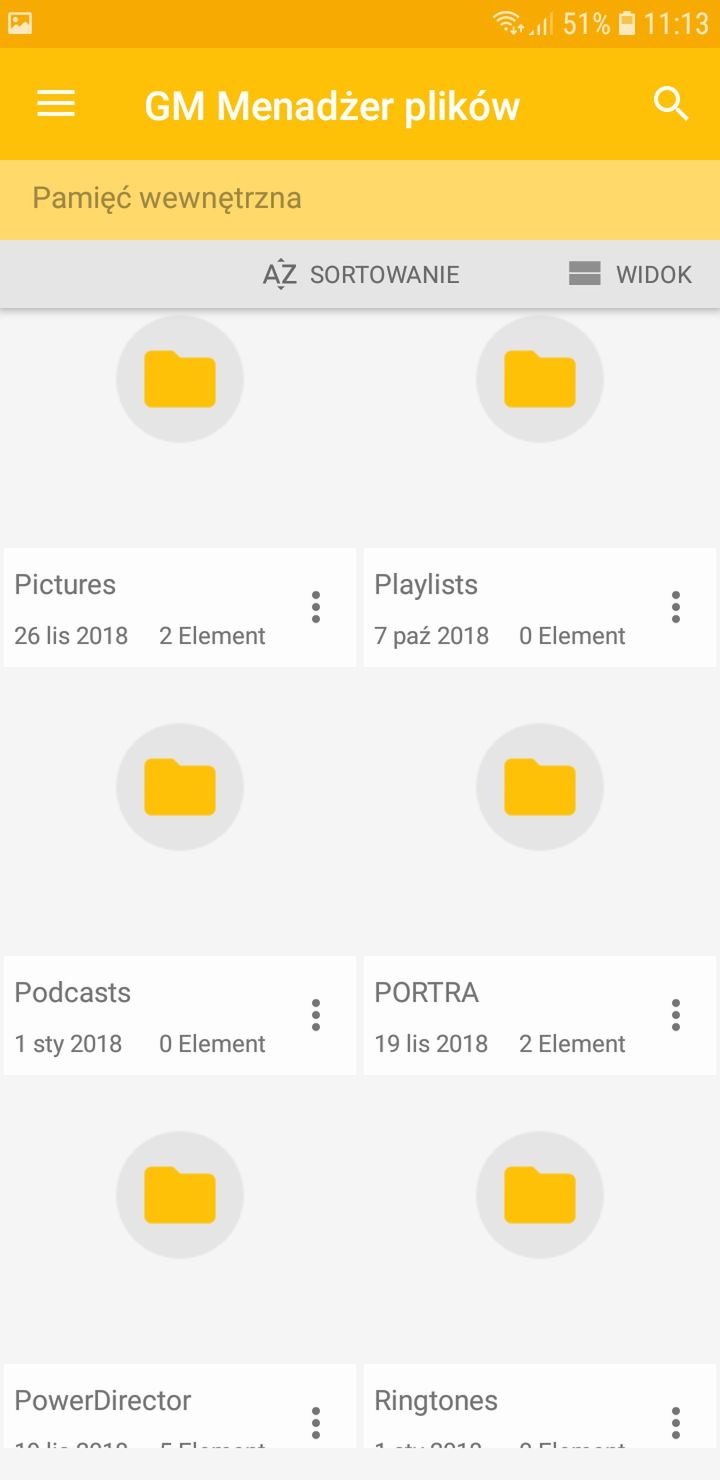
Task: Change layout with the Widok button
Action: (x=630, y=274)
